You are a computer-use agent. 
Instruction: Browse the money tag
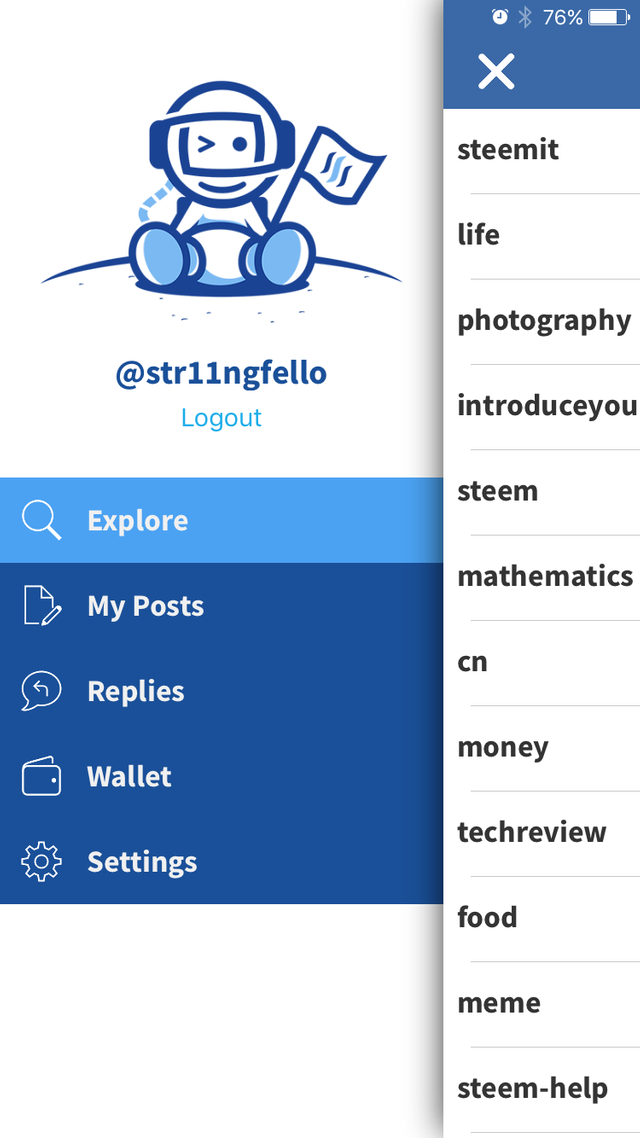[x=541, y=748]
